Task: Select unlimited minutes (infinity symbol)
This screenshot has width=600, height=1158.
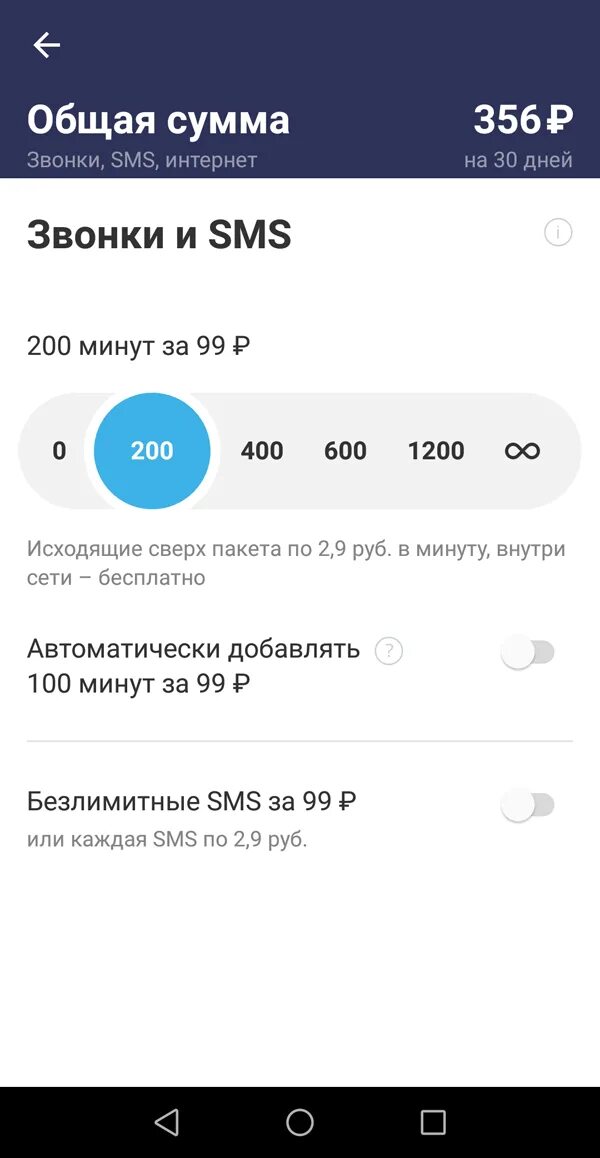Action: pos(522,450)
